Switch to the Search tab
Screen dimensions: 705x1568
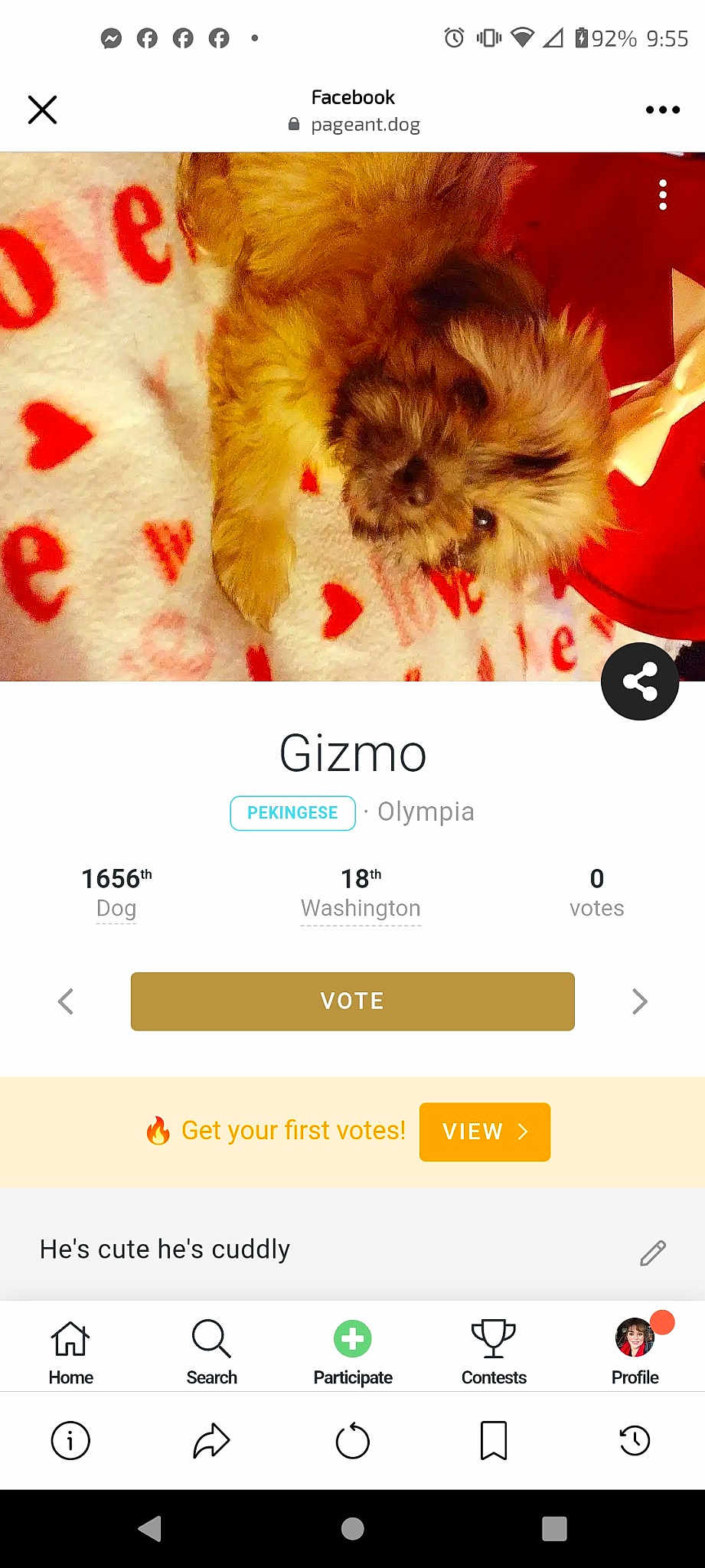[211, 1352]
